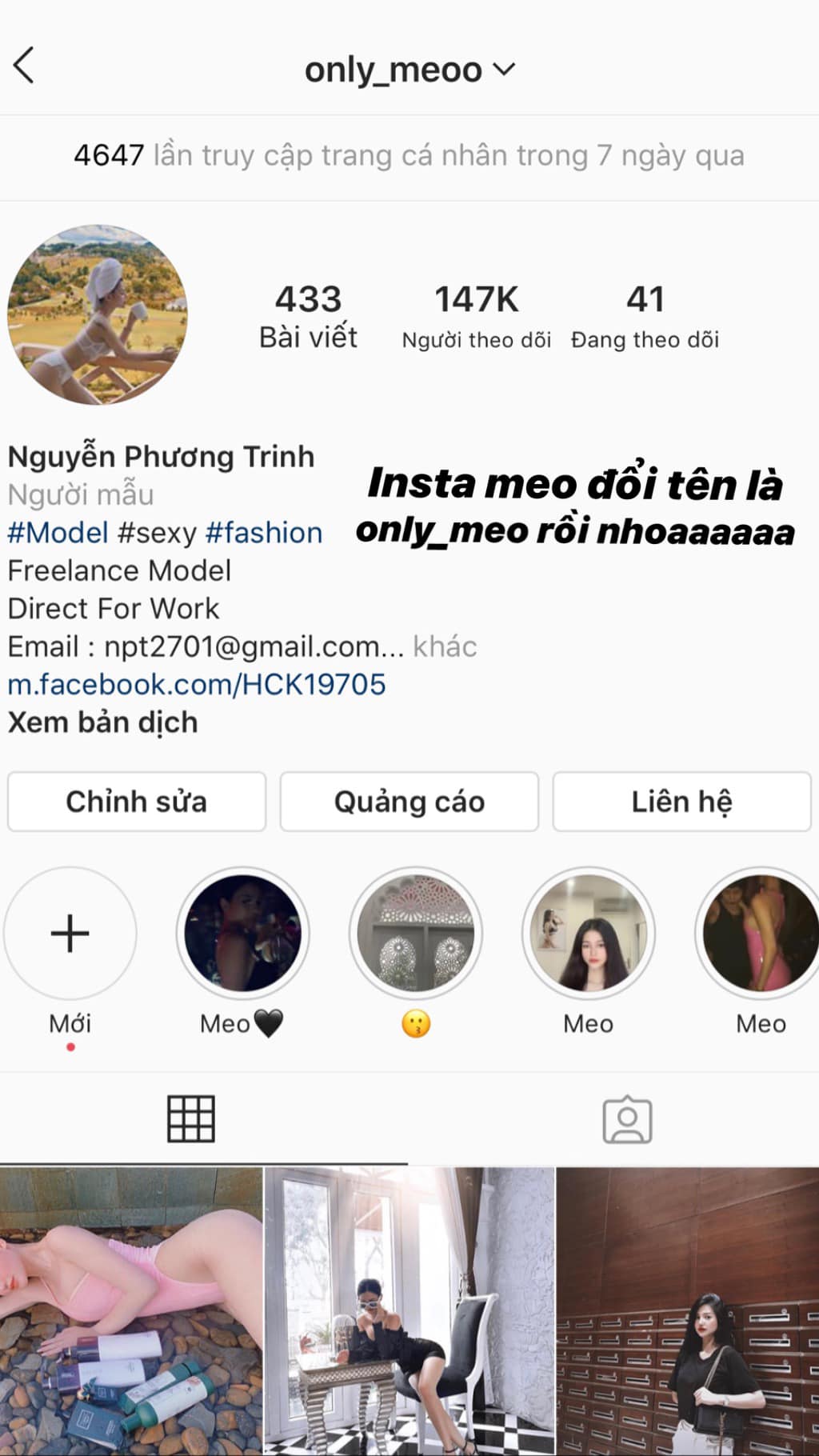Tap the Liên hệ contact button
The image size is (819, 1456).
pyautogui.click(x=681, y=802)
